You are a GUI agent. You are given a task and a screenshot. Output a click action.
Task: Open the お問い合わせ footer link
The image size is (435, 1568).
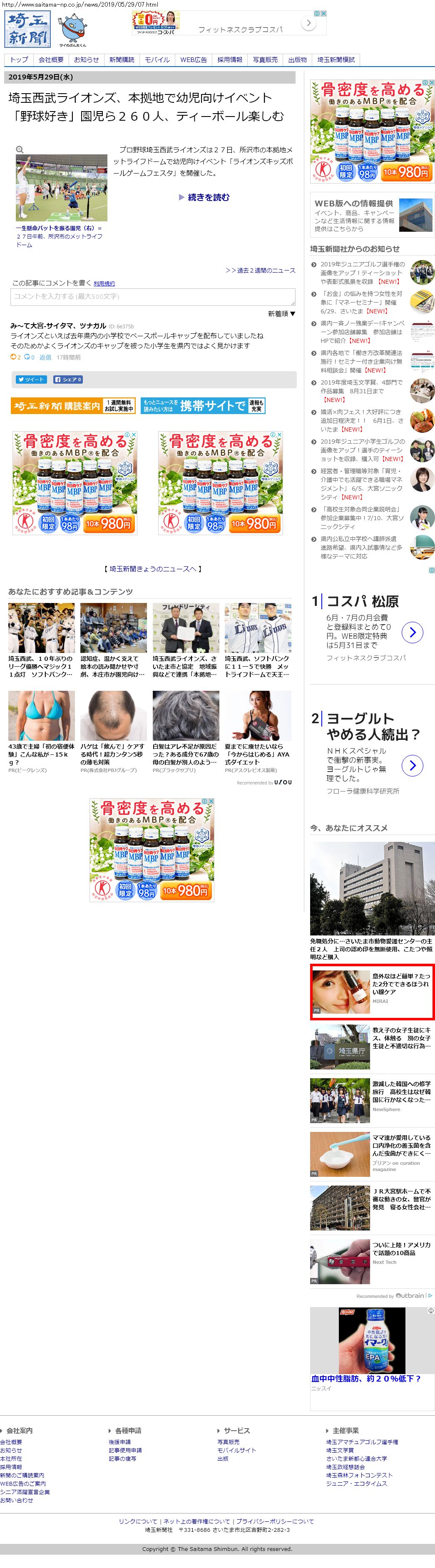[x=17, y=1501]
